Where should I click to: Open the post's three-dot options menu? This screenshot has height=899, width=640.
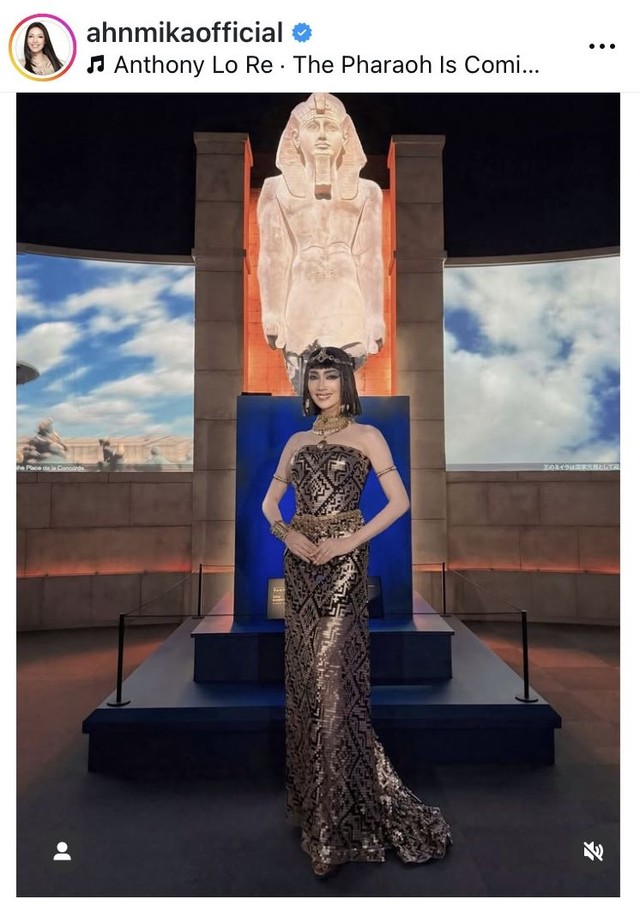point(602,47)
